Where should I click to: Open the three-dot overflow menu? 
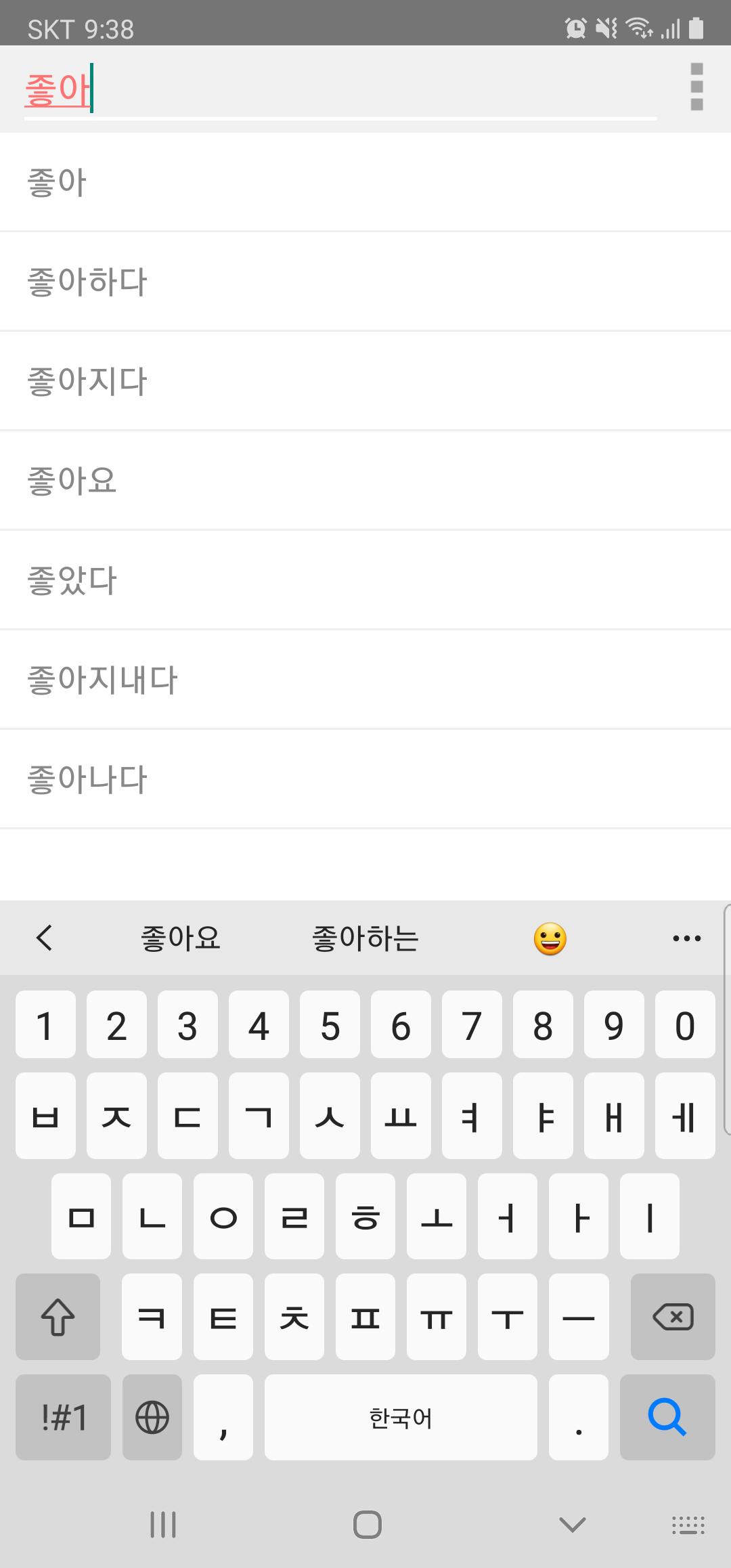point(696,87)
